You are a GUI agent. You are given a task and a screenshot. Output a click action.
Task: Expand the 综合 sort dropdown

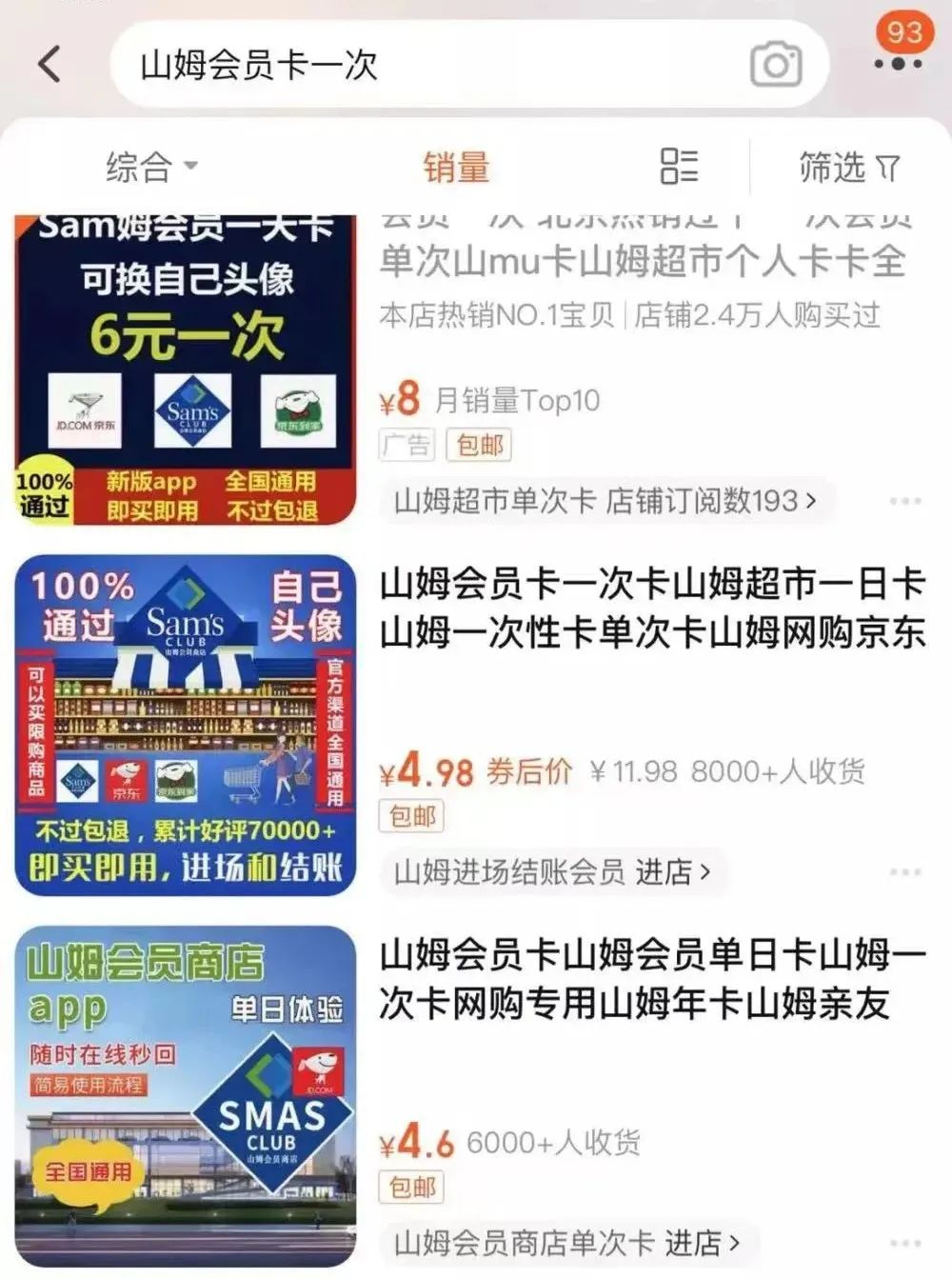click(152, 168)
